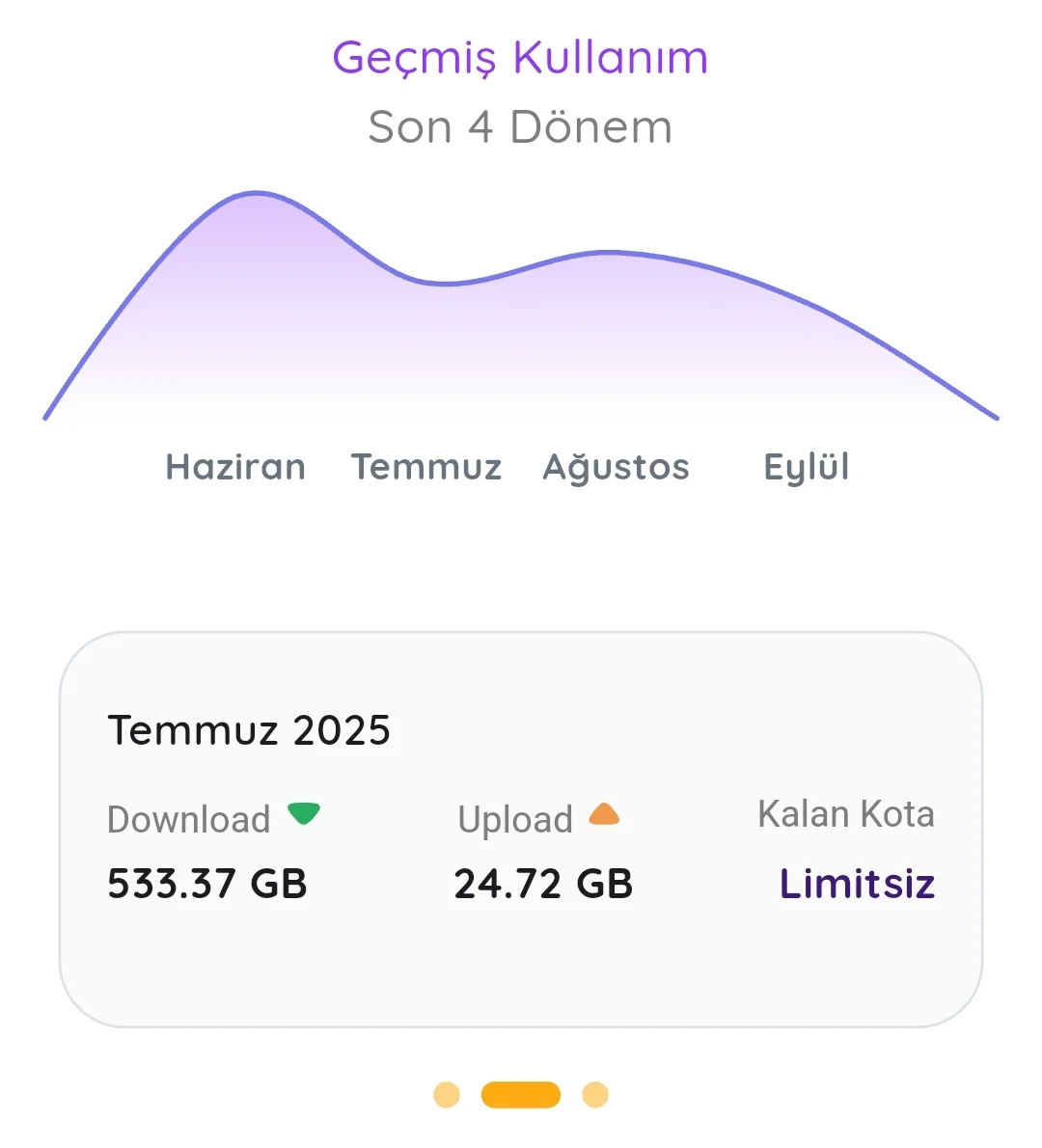1042x1148 pixels.
Task: Select Haziran on the usage chart
Action: tap(235, 467)
